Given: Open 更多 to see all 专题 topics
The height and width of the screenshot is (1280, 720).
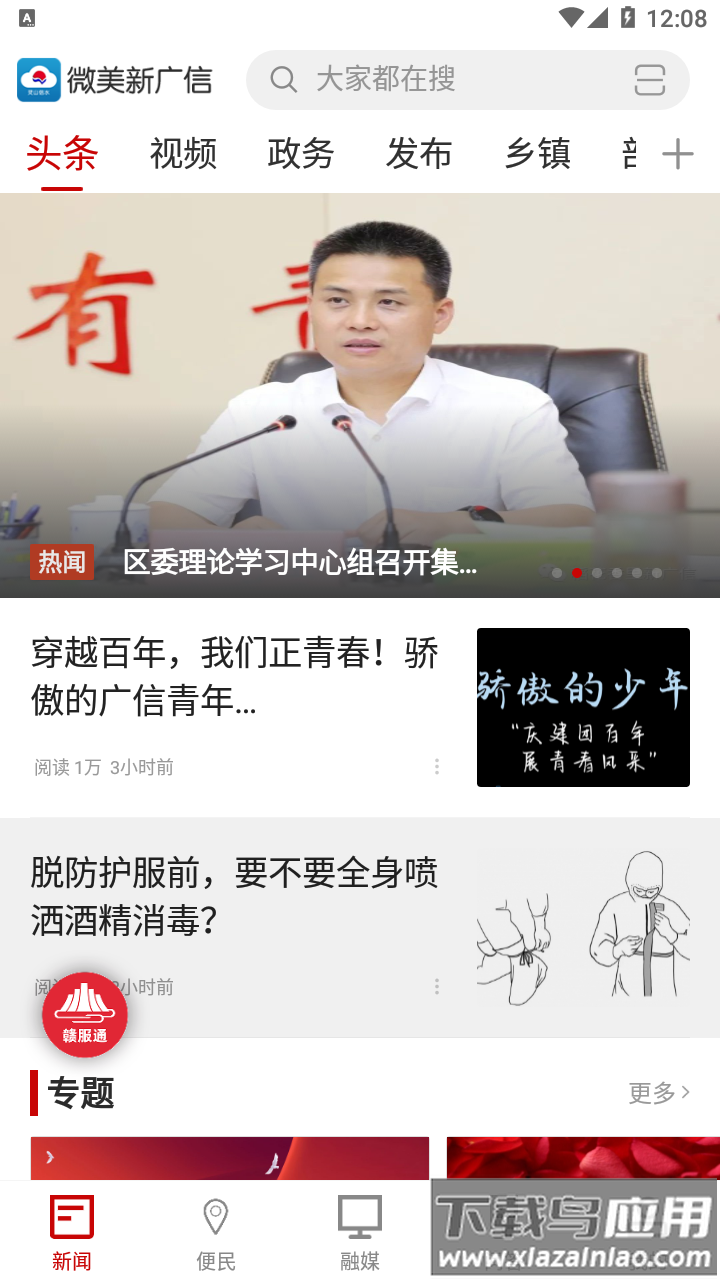Looking at the screenshot, I should point(658,1093).
